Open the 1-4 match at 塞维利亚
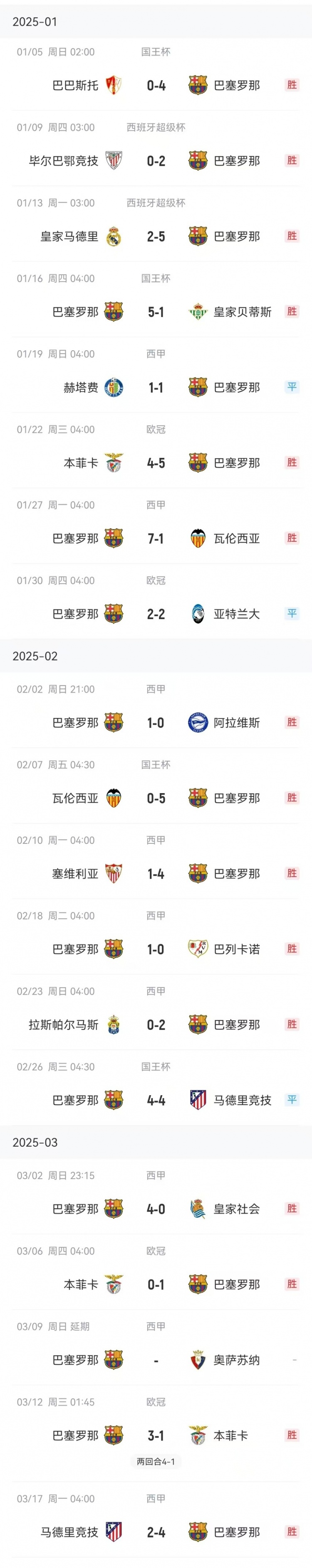Image resolution: width=312 pixels, height=1568 pixels. pyautogui.click(x=156, y=873)
